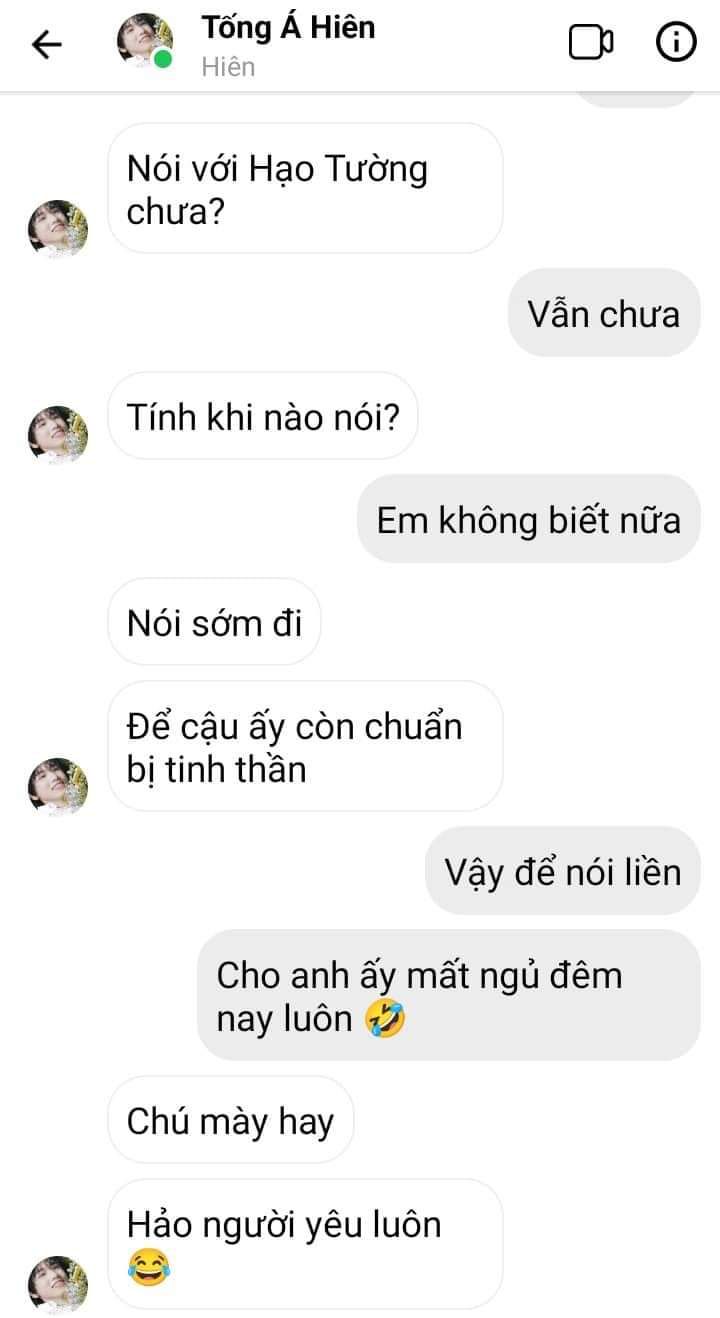This screenshot has width=720, height=1318.
Task: Start a video call with Tống Á Hiên
Action: [590, 43]
